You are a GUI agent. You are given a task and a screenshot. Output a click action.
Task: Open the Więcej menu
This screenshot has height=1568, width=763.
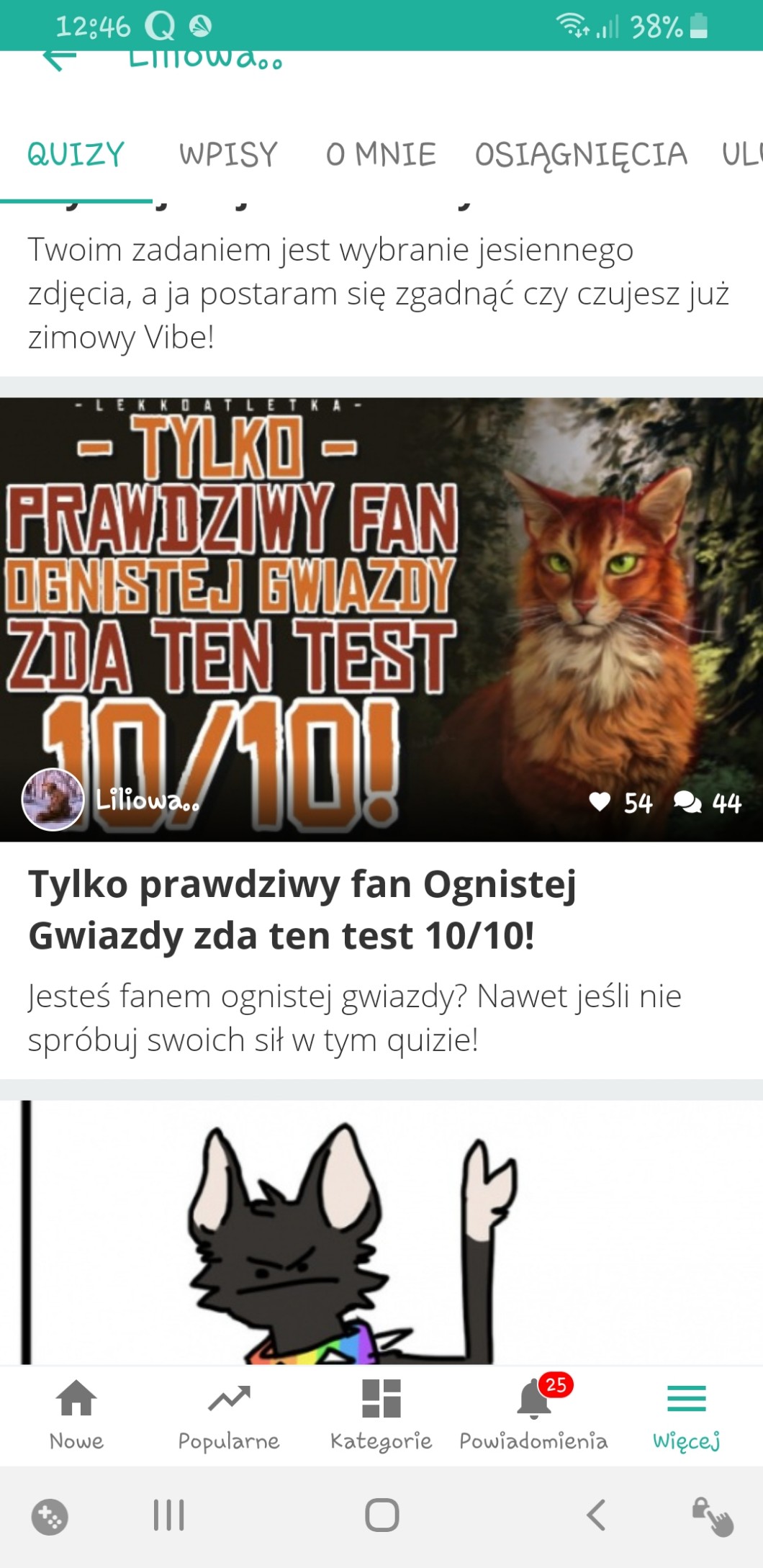686,1414
